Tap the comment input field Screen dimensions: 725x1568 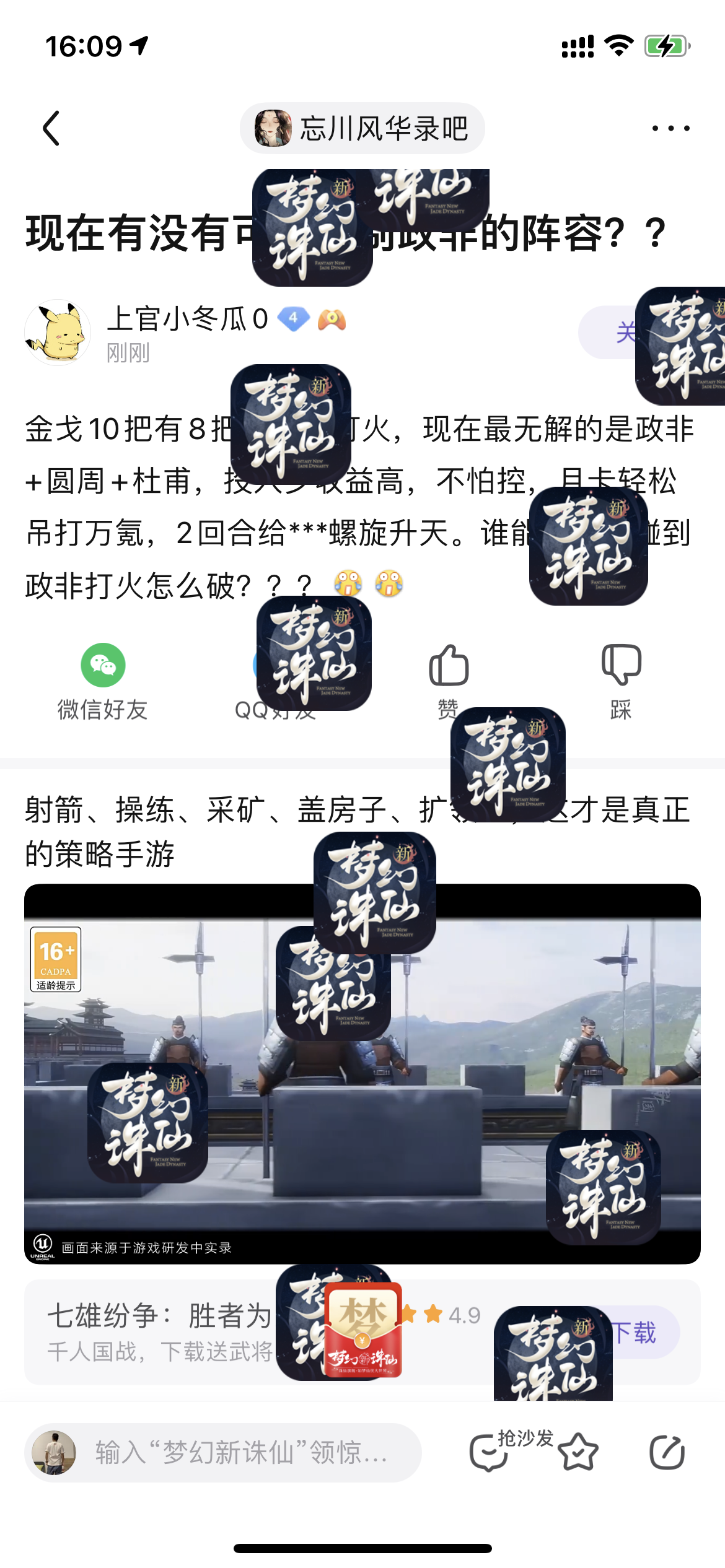(242, 1452)
